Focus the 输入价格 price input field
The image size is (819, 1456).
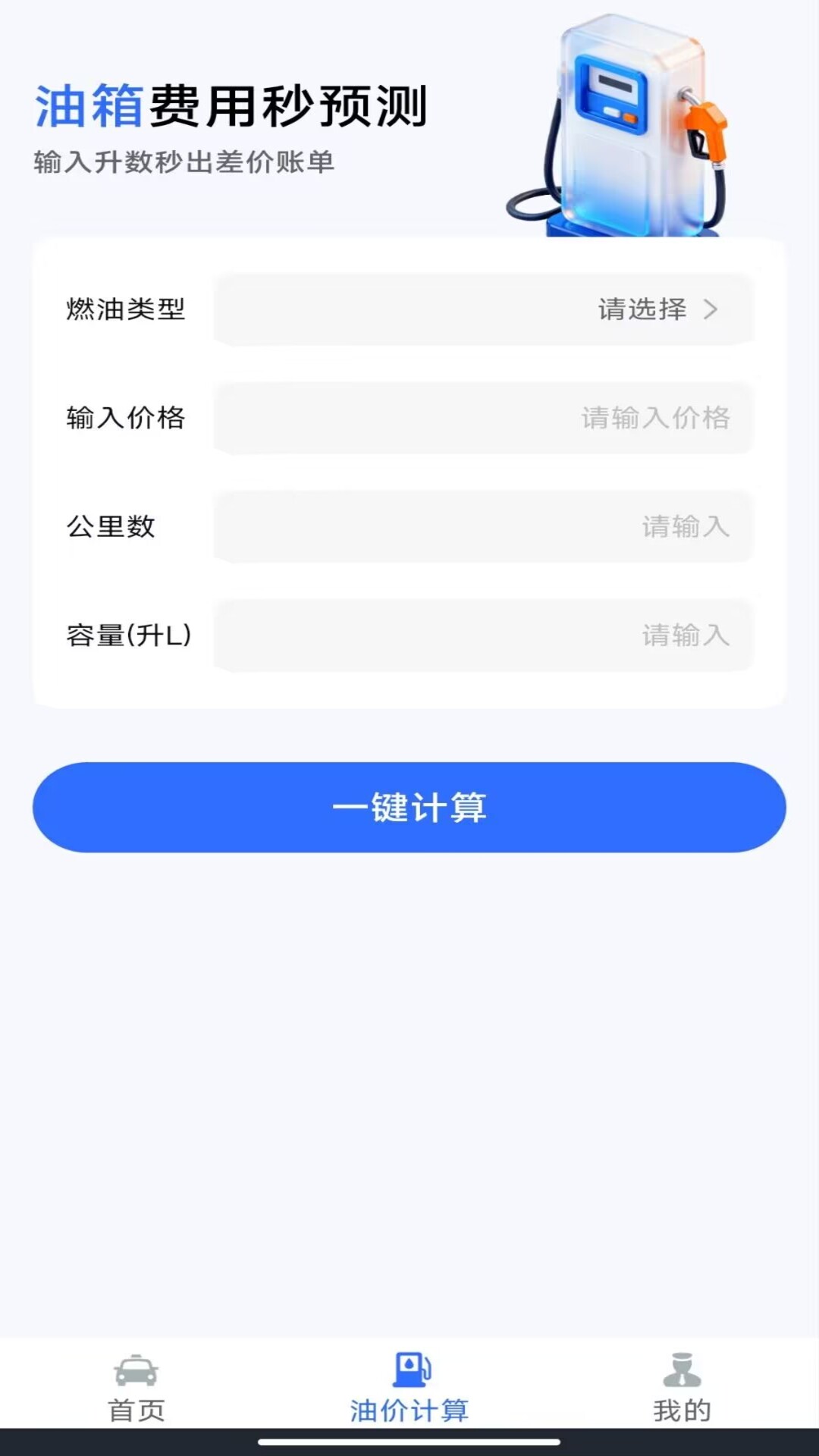tap(485, 419)
